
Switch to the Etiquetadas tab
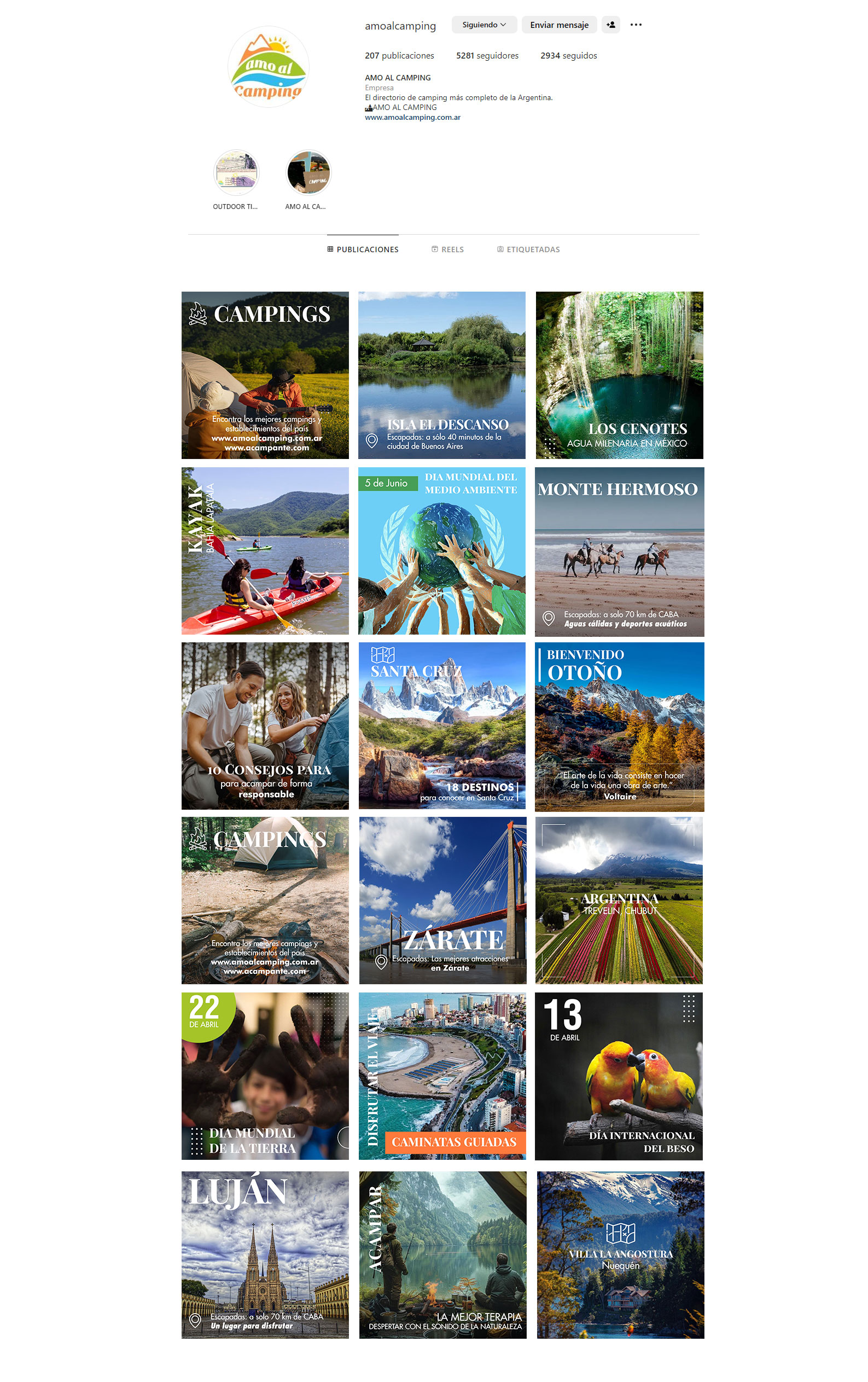pyautogui.click(x=528, y=249)
